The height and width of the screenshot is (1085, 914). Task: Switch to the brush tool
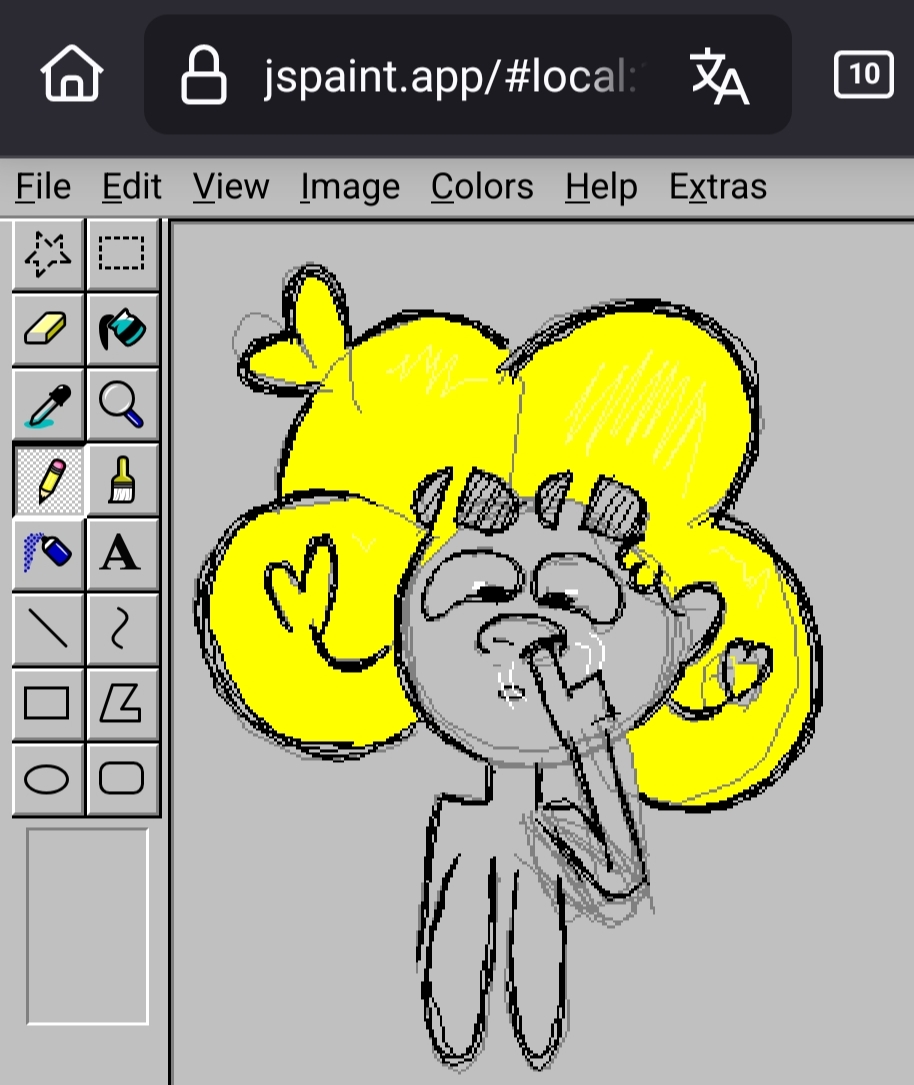[x=122, y=479]
